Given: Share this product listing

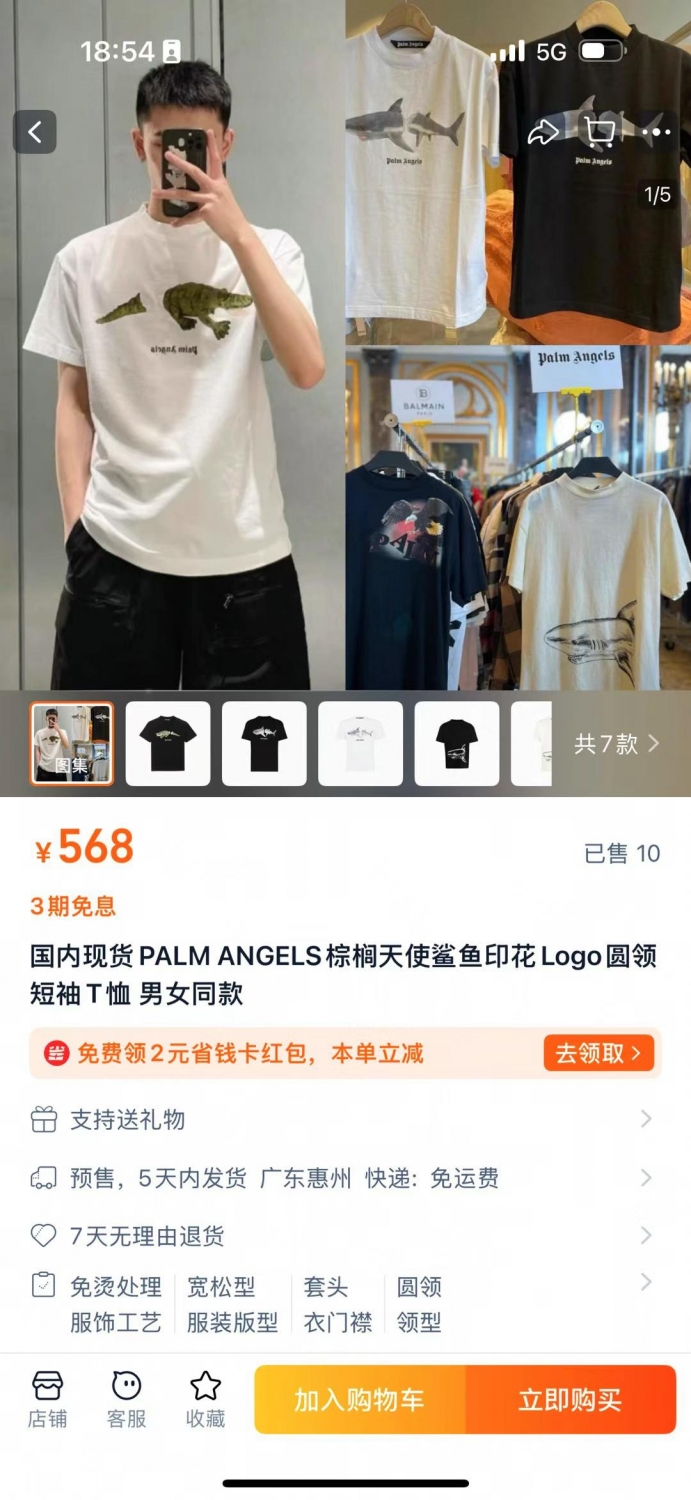Looking at the screenshot, I should point(543,132).
